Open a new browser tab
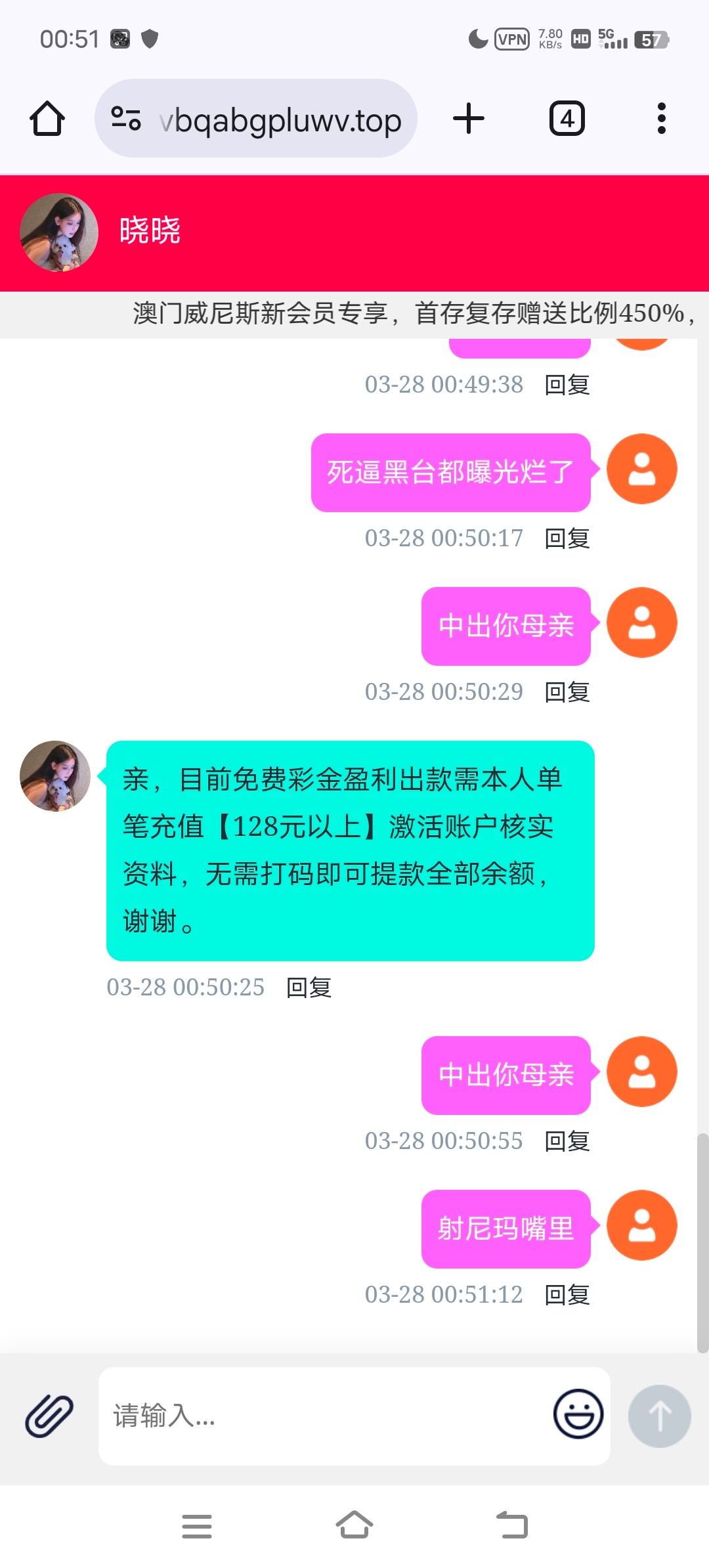The height and width of the screenshot is (1568, 709). coord(468,119)
